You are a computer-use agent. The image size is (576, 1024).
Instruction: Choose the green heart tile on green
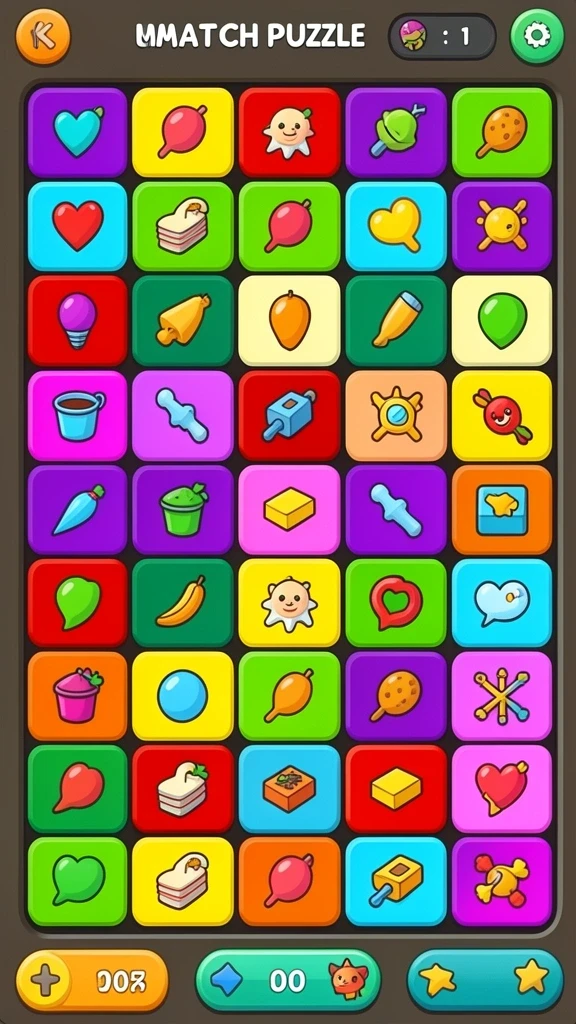78,882
